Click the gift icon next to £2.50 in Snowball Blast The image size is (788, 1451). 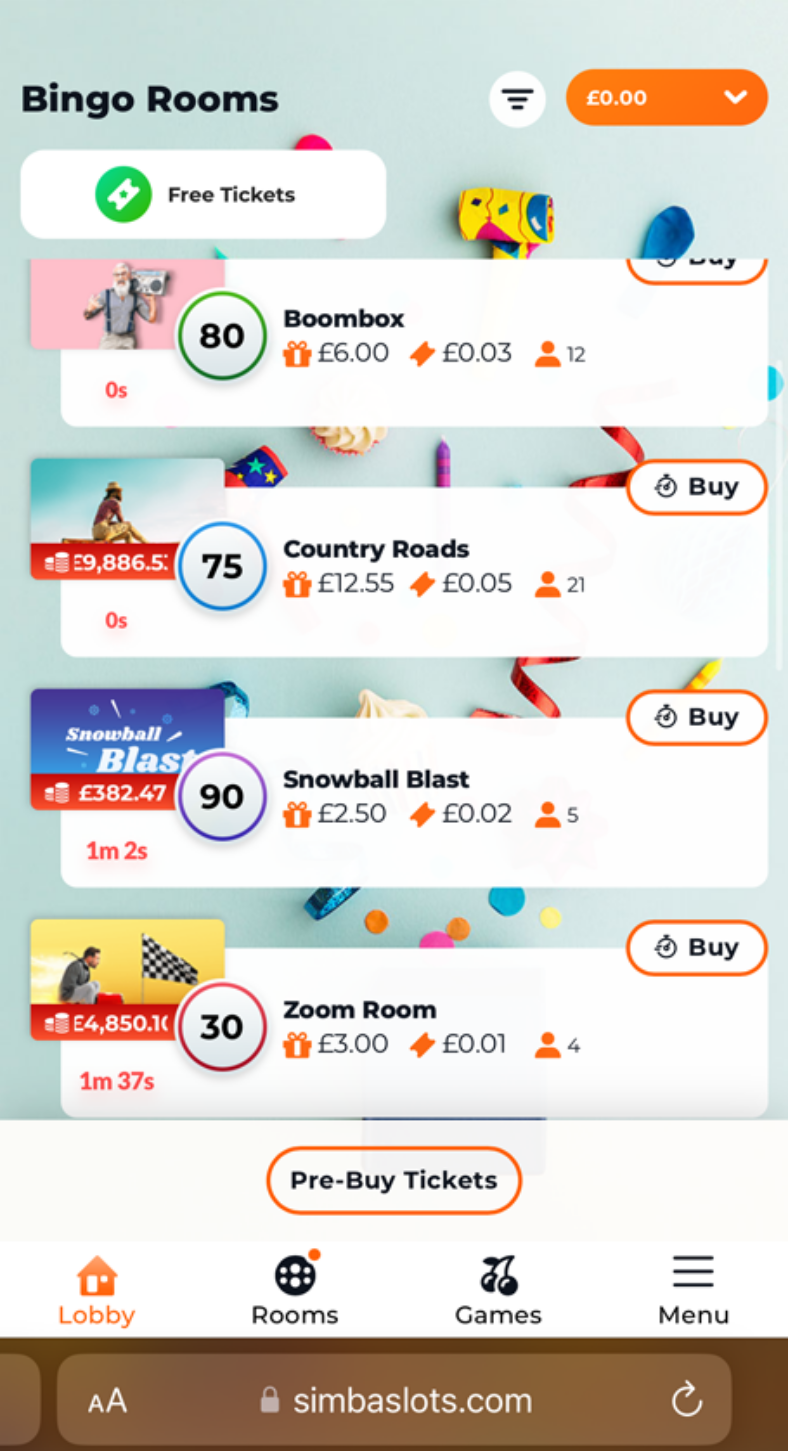tap(297, 813)
